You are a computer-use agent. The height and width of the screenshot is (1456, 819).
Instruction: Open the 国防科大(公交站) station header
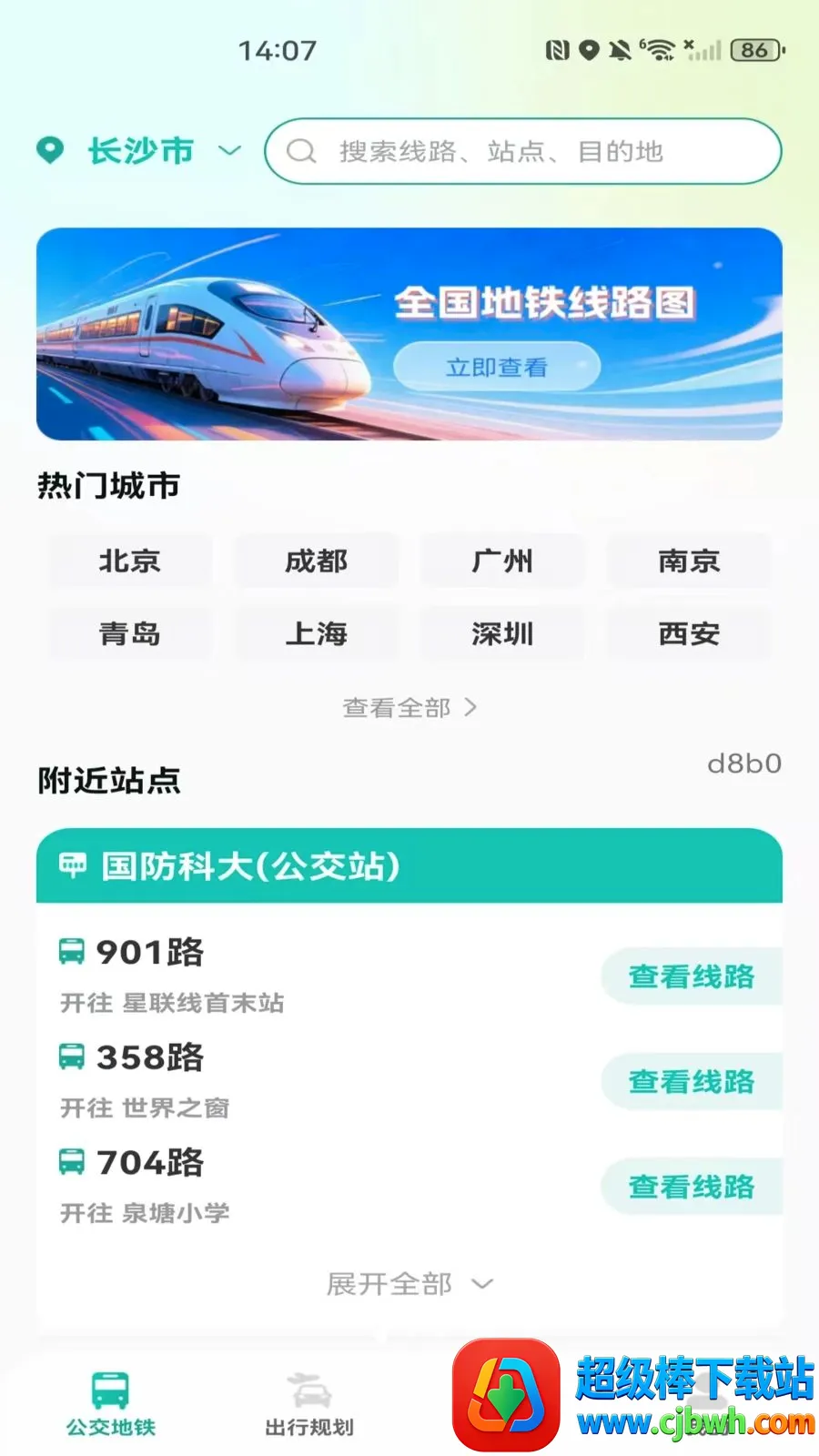point(409,865)
